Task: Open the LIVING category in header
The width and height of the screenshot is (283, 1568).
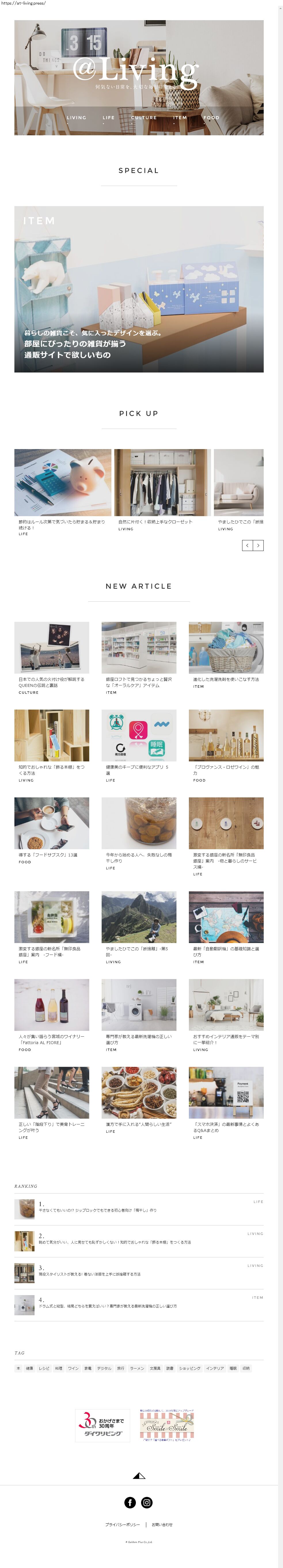Action: point(76,117)
